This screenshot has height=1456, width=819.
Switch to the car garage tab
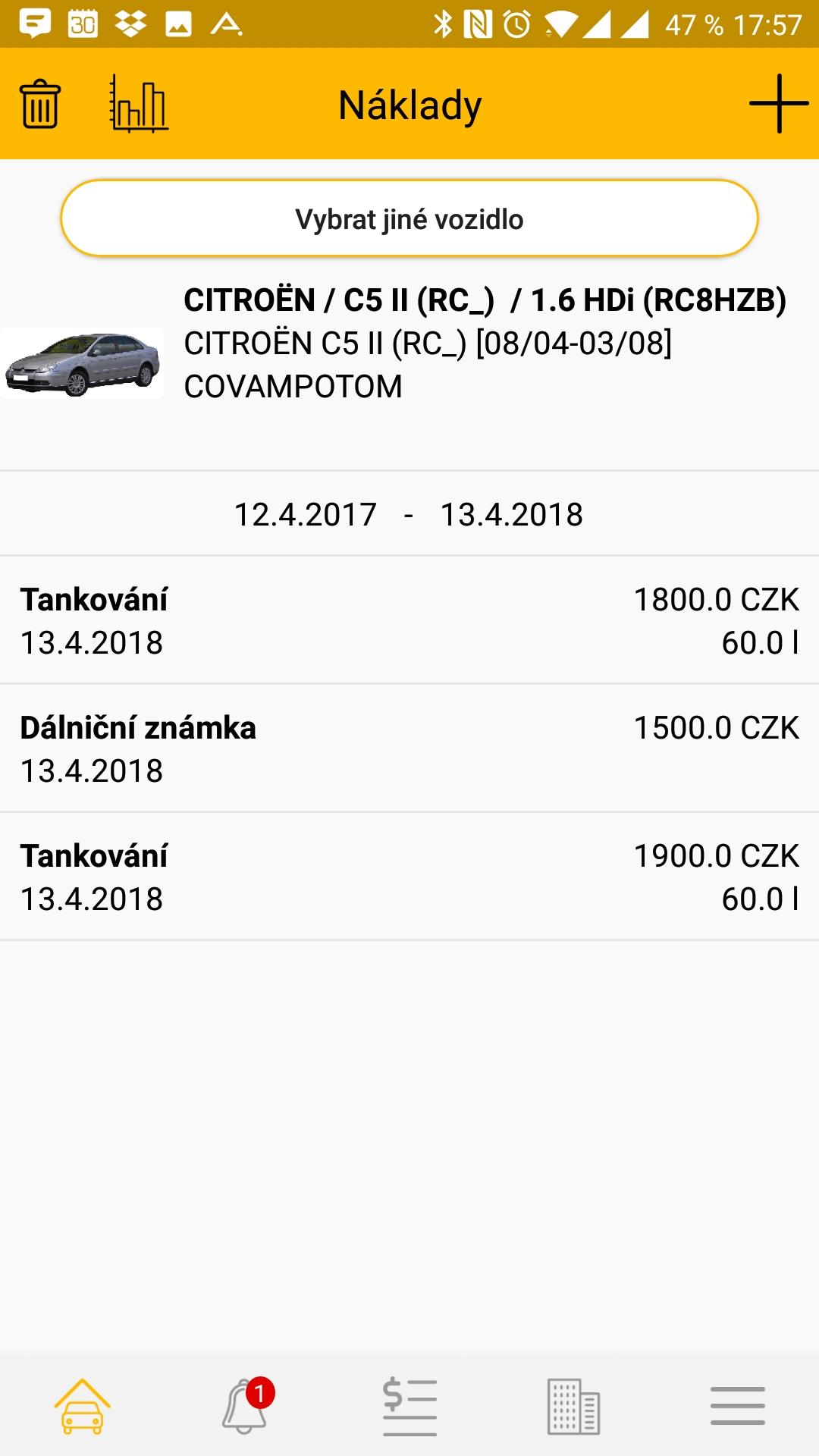point(82,1407)
